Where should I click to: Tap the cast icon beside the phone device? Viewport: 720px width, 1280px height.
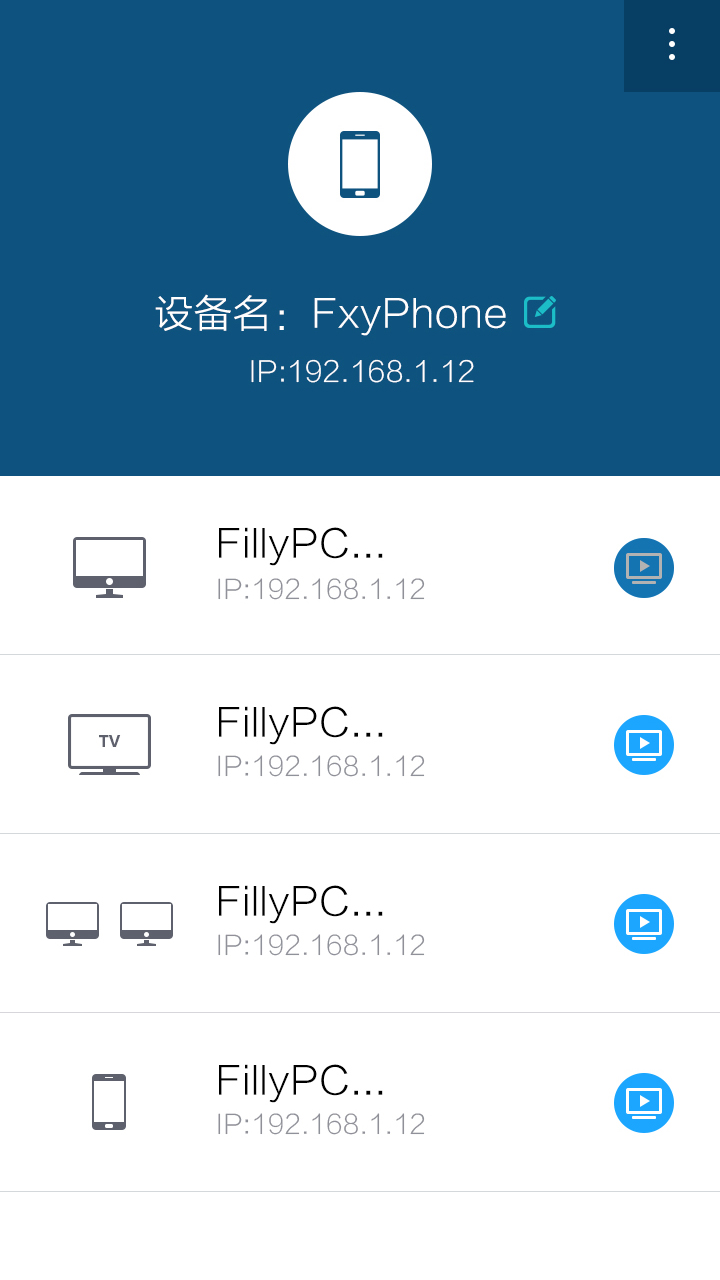(643, 1103)
